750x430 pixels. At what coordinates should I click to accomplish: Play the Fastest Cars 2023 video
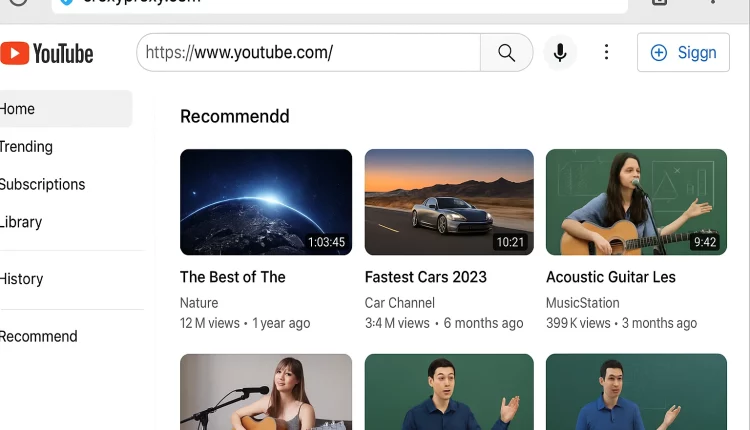click(449, 202)
